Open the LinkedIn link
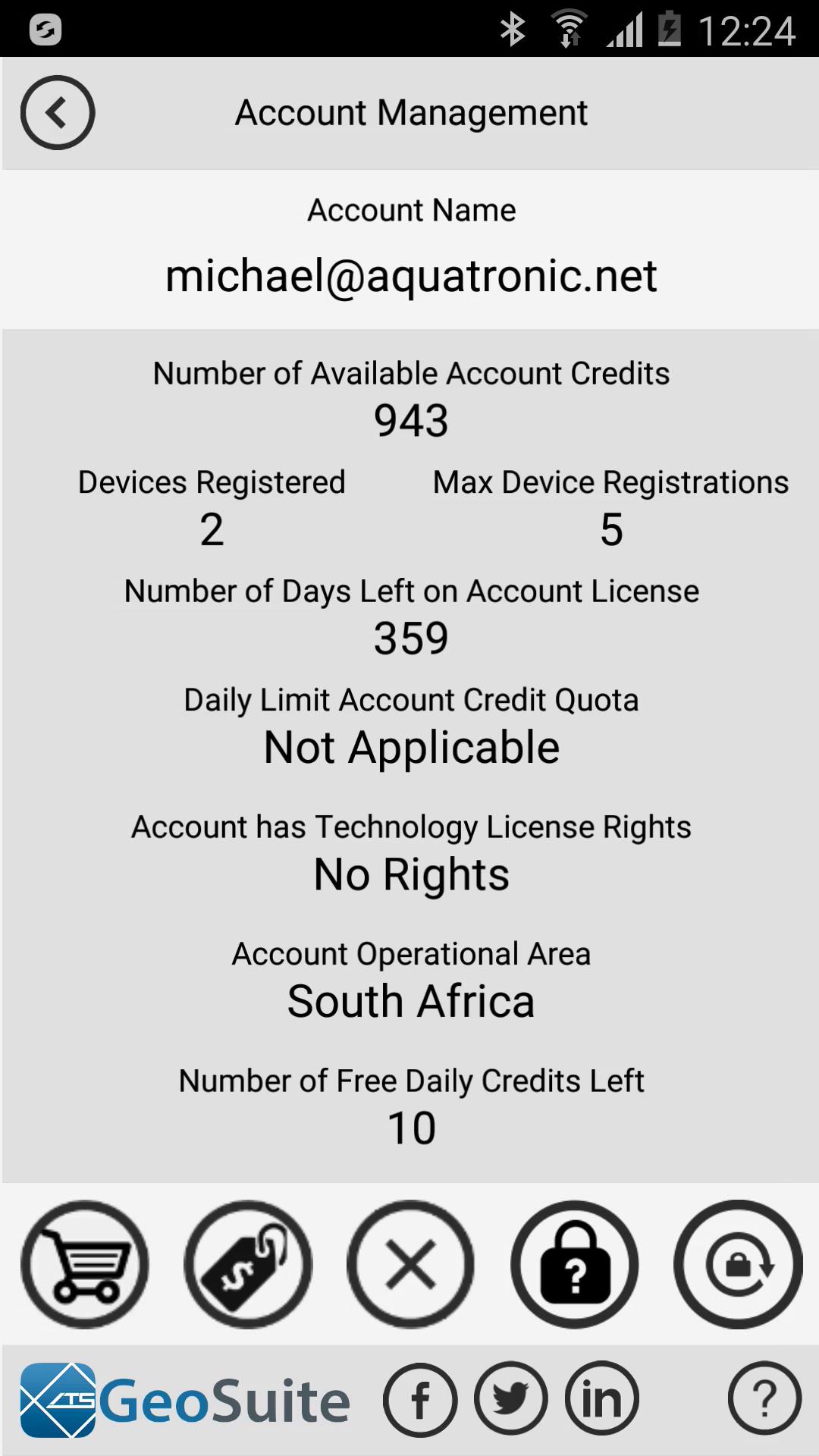The width and height of the screenshot is (819, 1456). click(602, 1399)
